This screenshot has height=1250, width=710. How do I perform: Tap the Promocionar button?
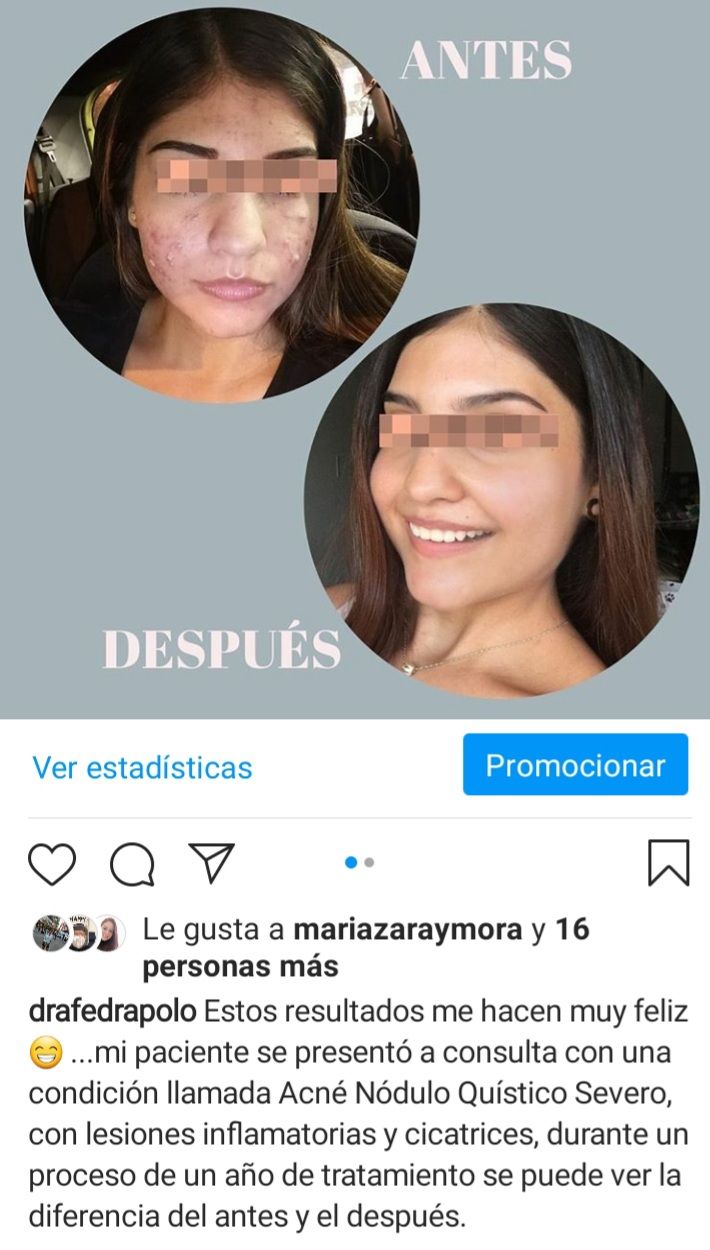click(x=575, y=766)
